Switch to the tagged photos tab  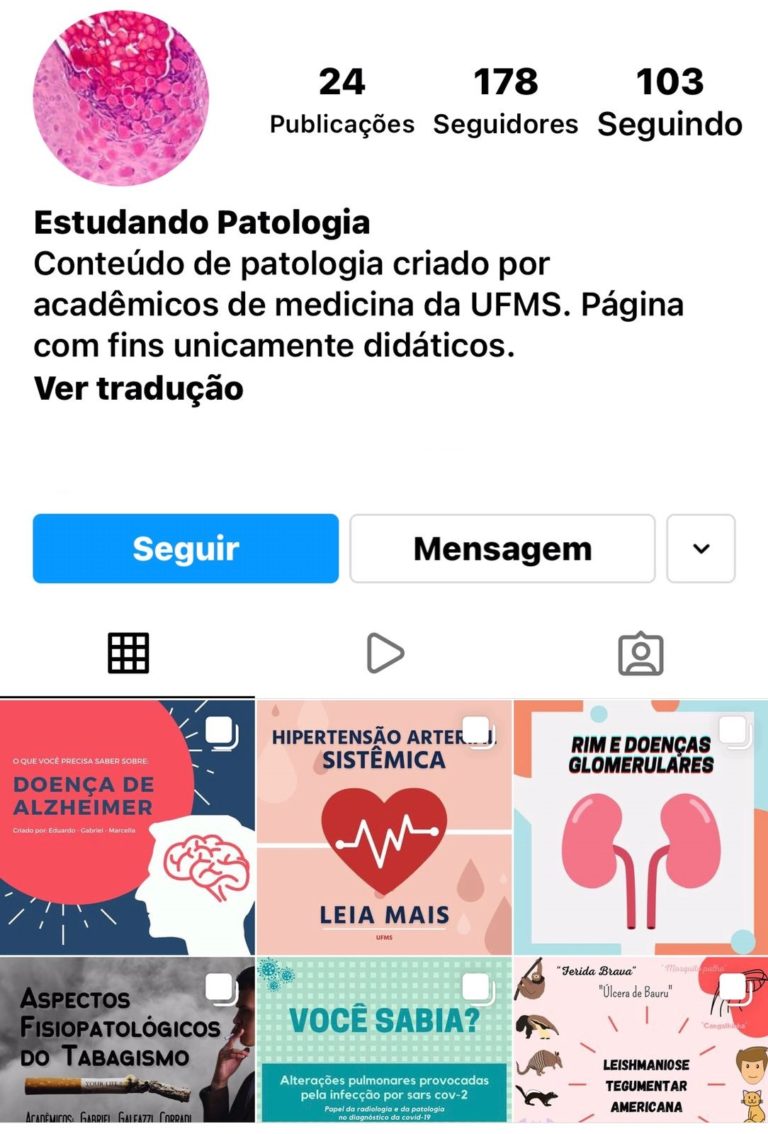click(x=641, y=654)
